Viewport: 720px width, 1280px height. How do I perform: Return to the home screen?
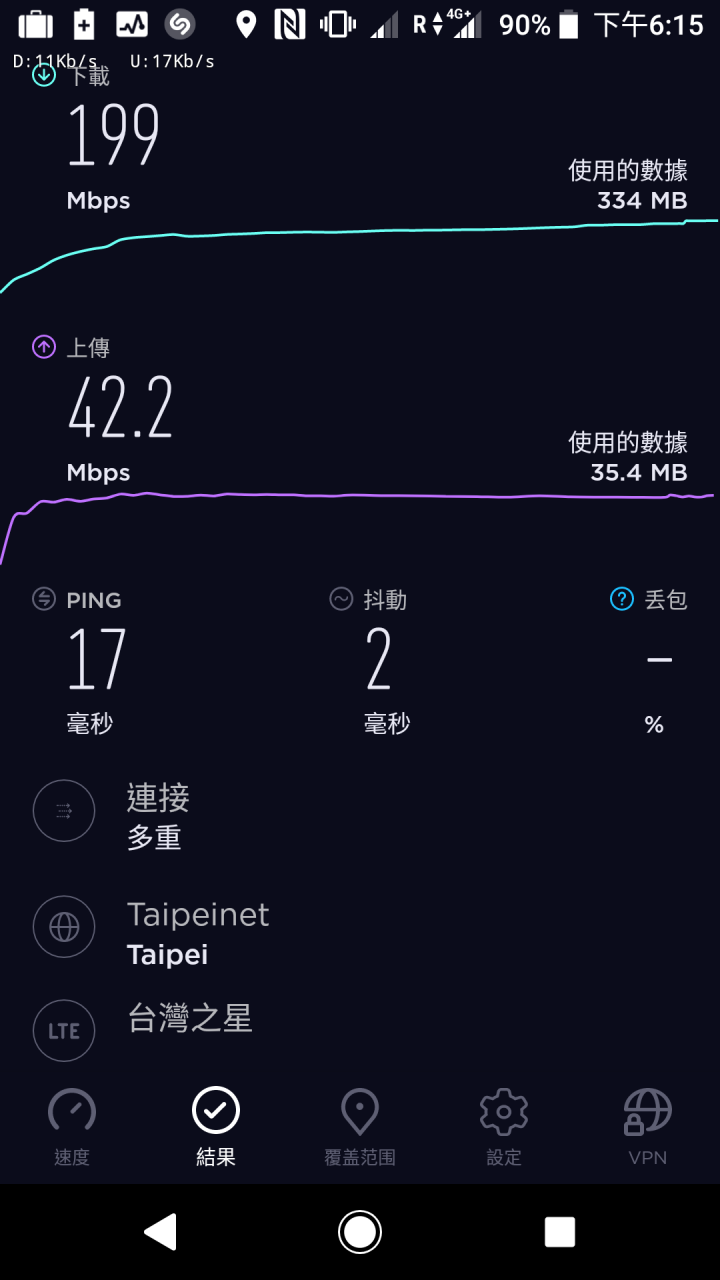click(360, 1232)
